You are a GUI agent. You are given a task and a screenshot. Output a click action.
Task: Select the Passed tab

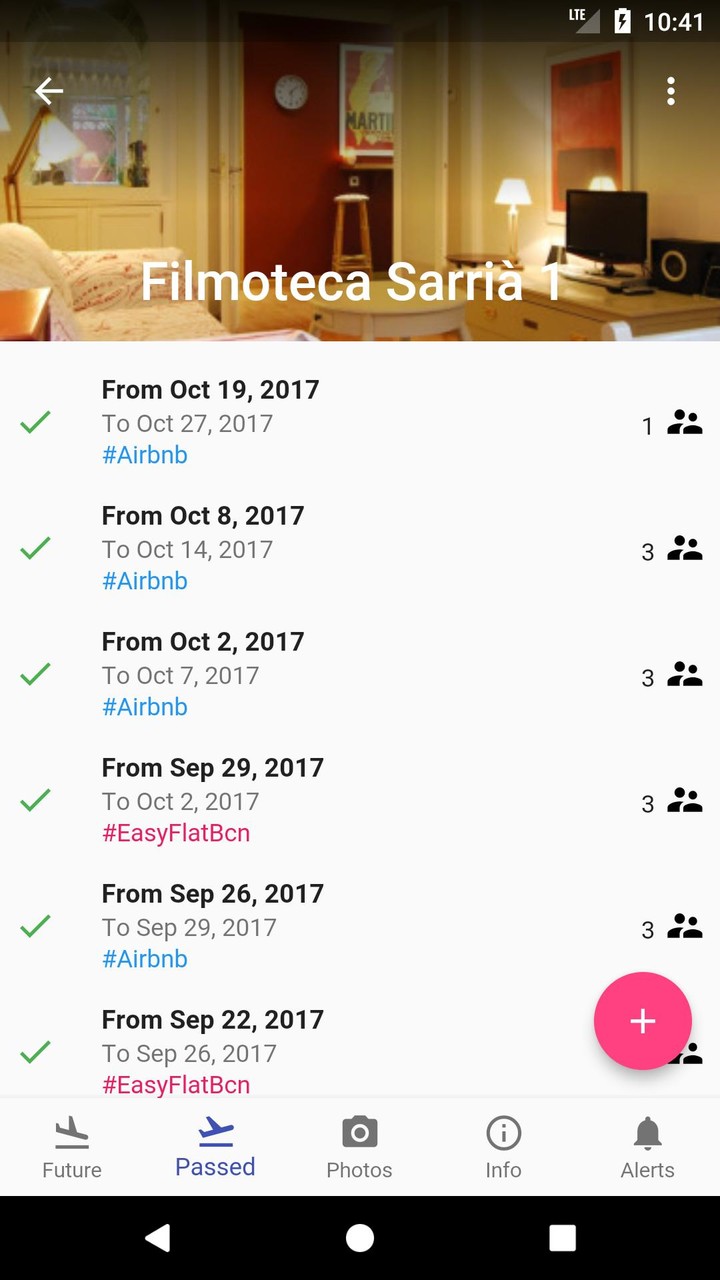coord(215,1148)
